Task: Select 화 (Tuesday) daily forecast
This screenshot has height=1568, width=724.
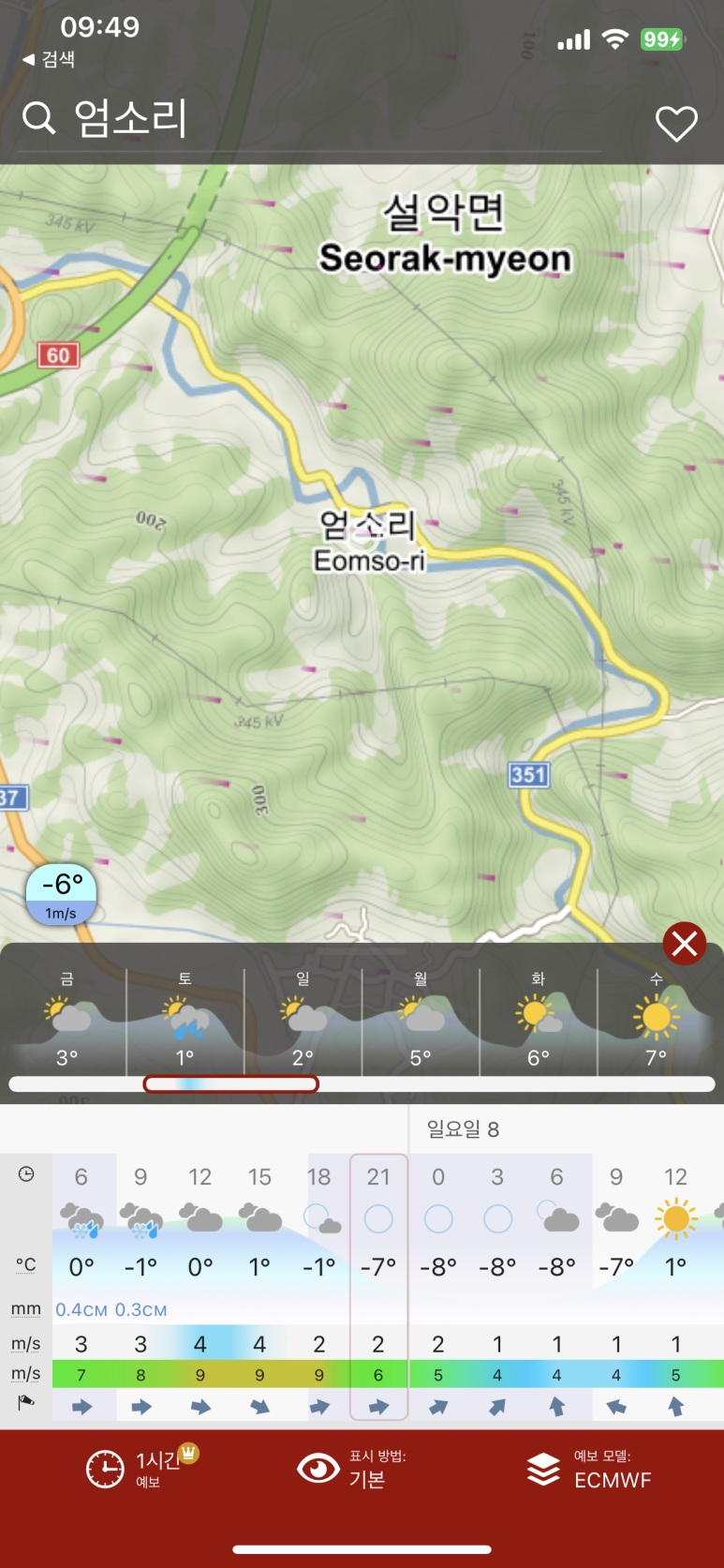Action: point(538,1021)
